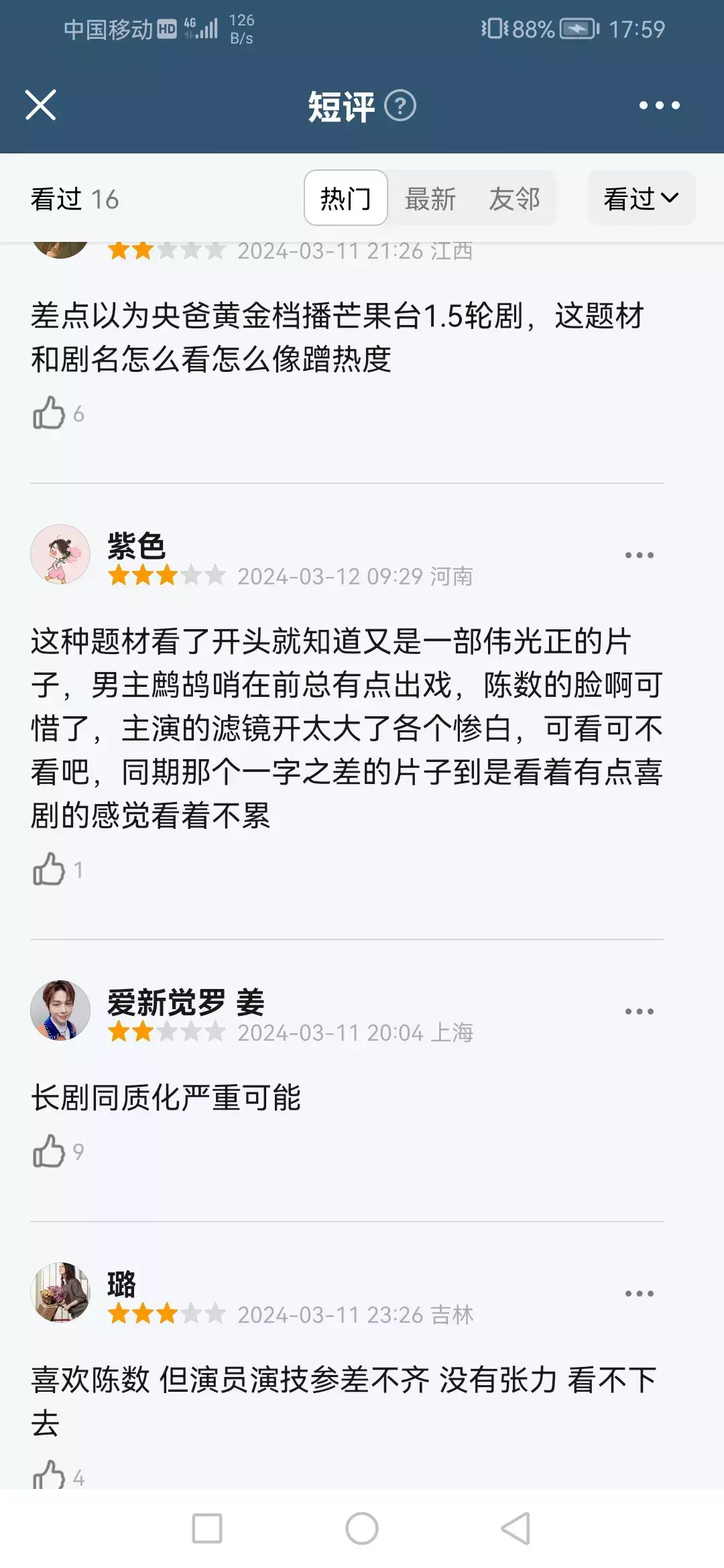Close the 短评 short reviews page
Screen dimensions: 724x1568
40,105
